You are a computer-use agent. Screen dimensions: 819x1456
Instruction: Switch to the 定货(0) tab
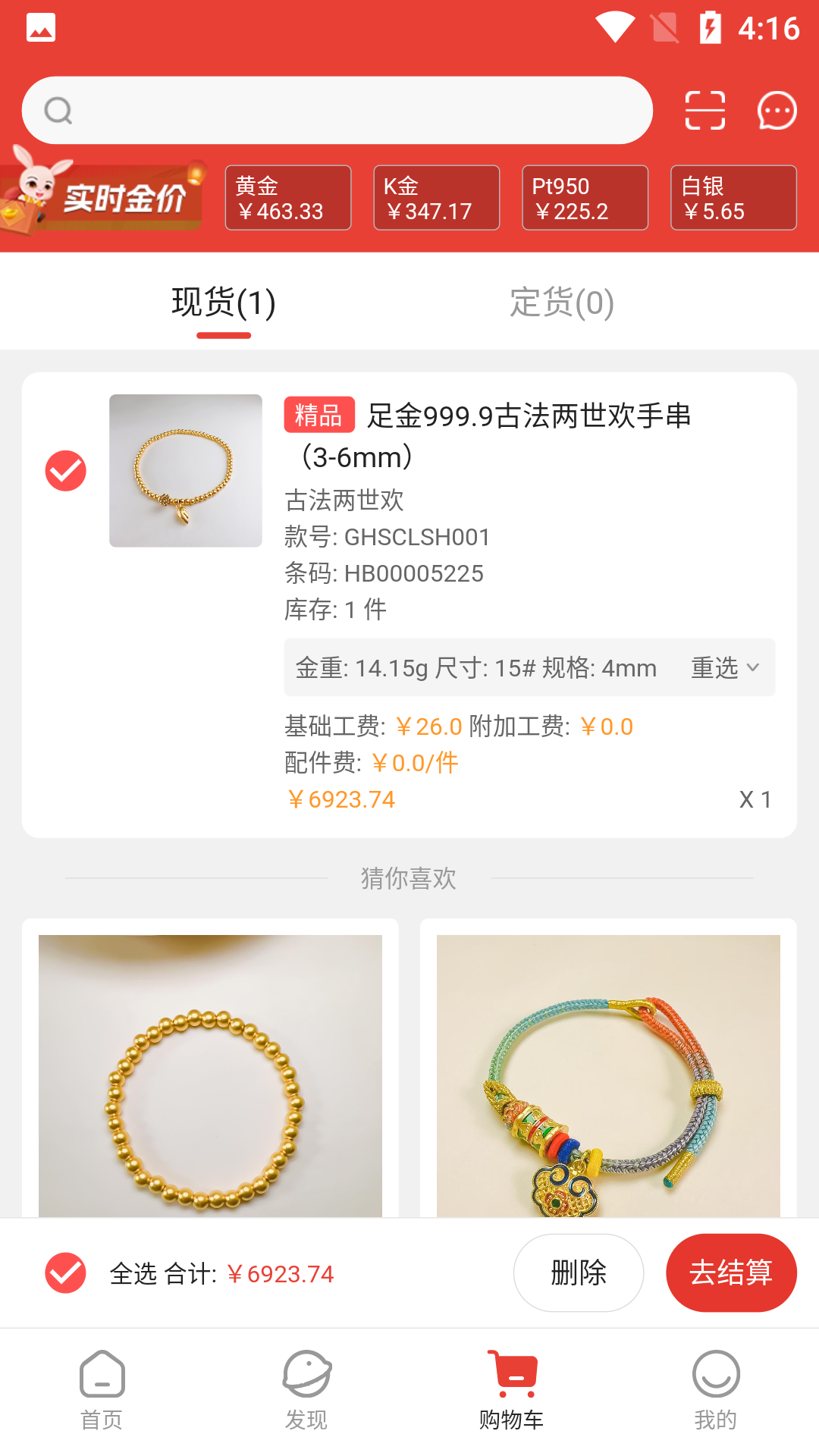click(561, 302)
